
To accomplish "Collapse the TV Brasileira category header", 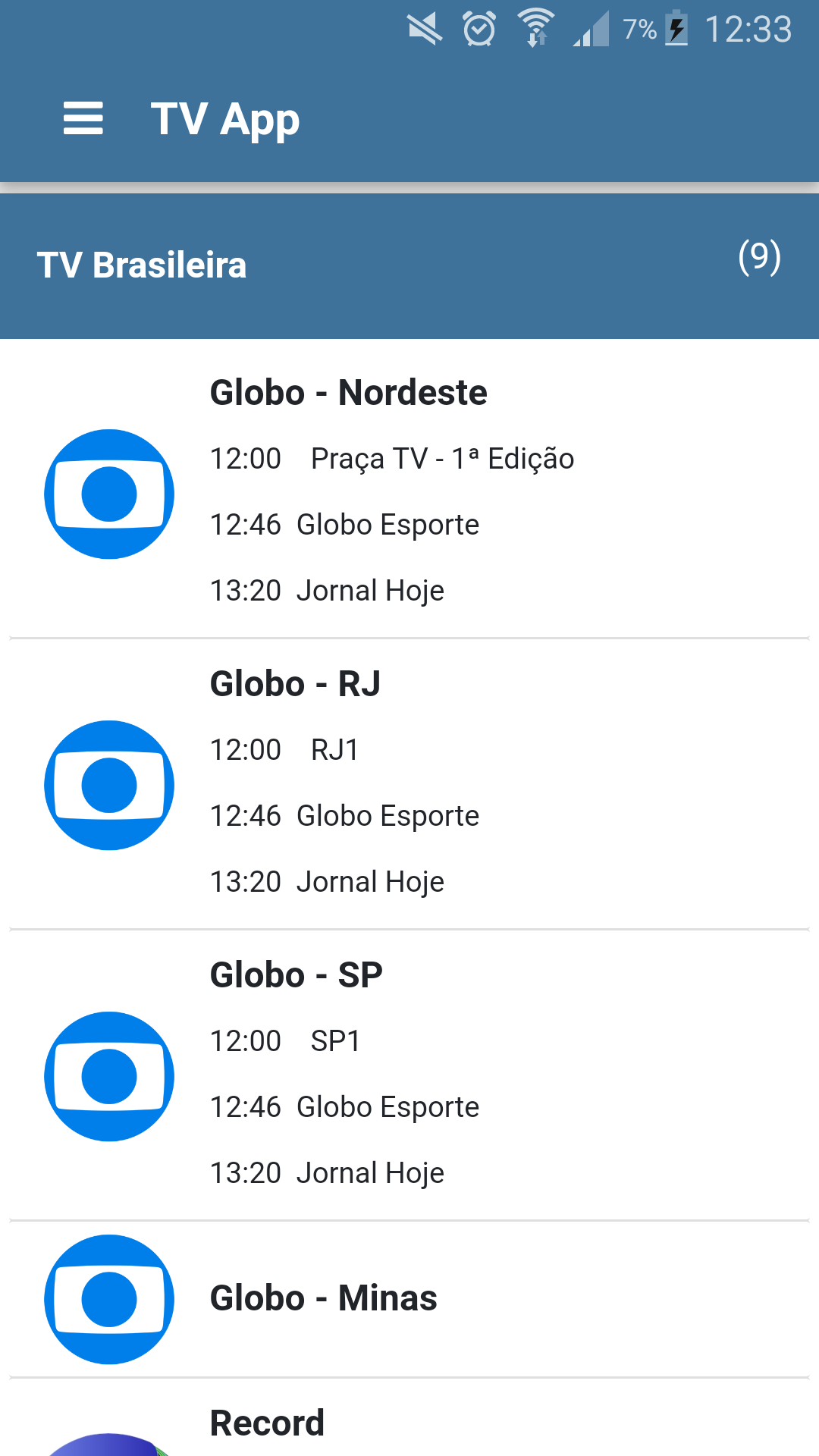I will tap(409, 265).
